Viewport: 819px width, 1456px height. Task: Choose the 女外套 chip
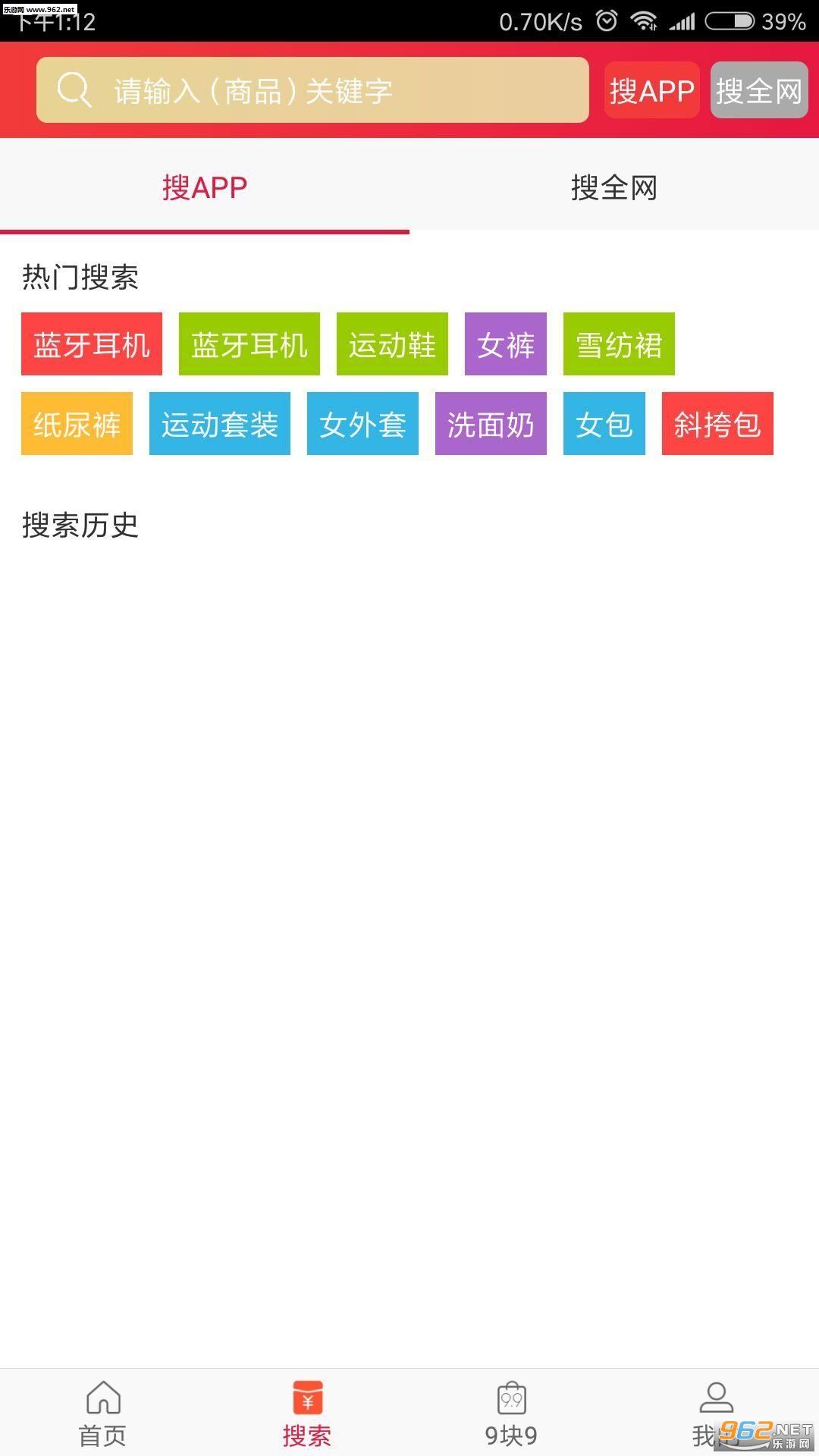click(362, 424)
